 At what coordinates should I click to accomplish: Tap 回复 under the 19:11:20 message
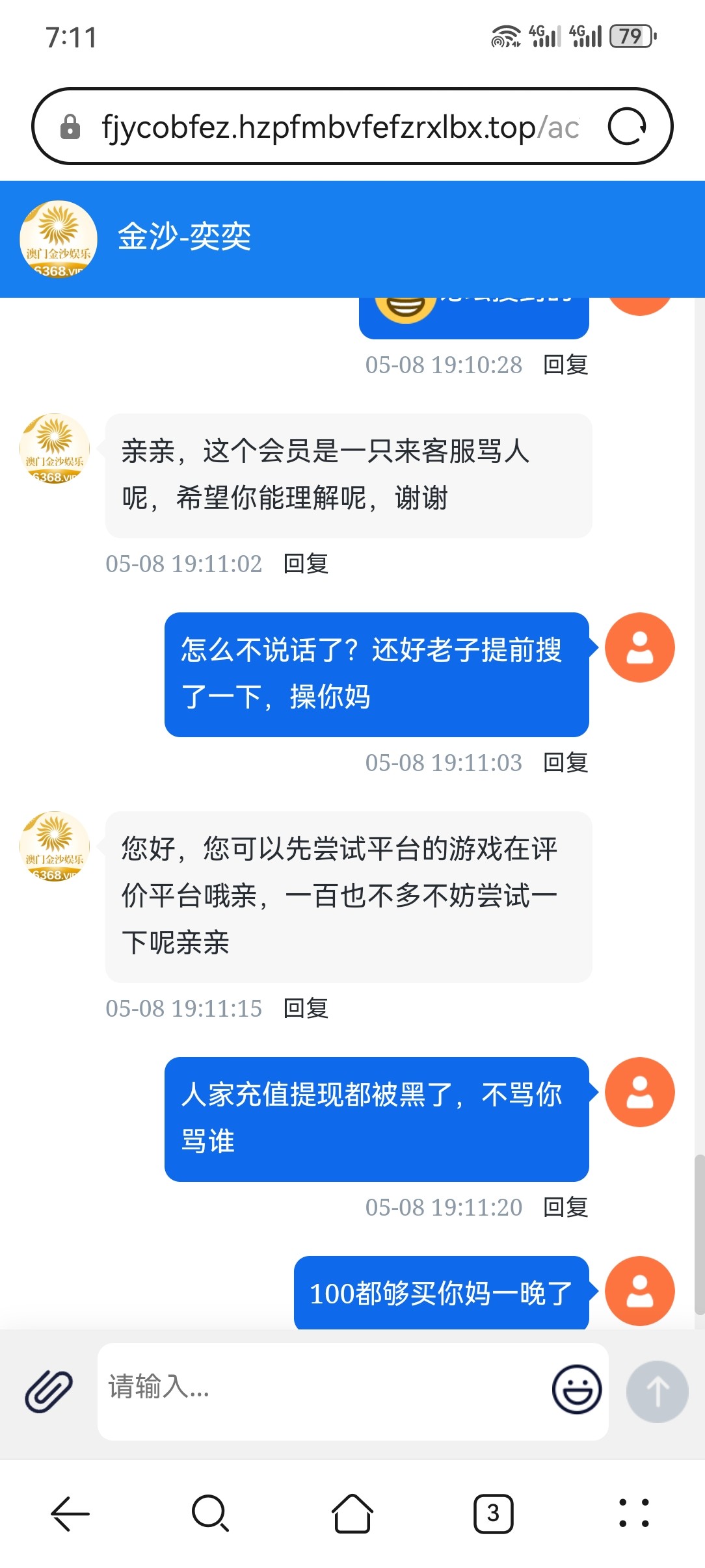click(565, 1207)
